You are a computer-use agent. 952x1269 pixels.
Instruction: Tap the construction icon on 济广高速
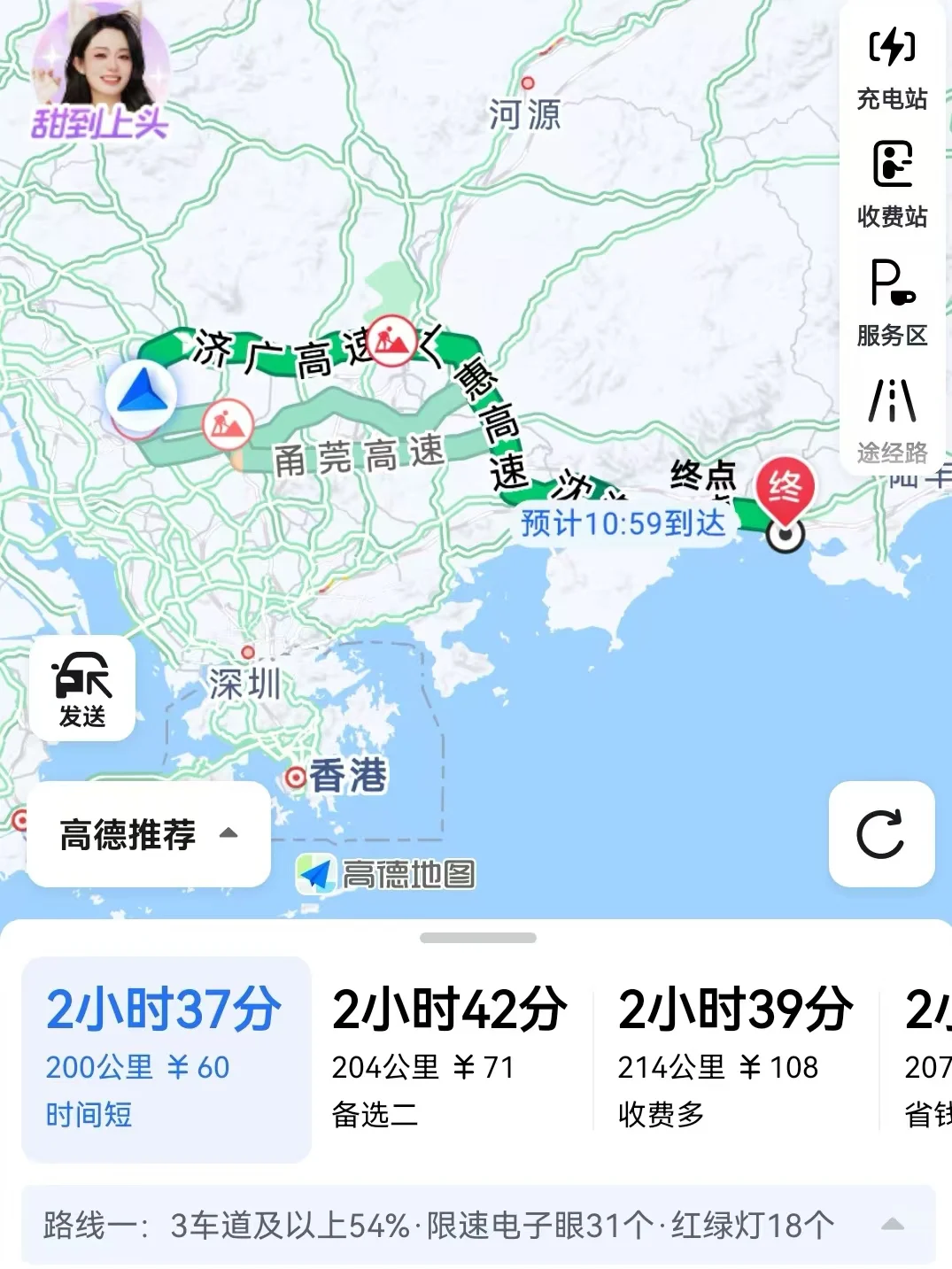392,341
